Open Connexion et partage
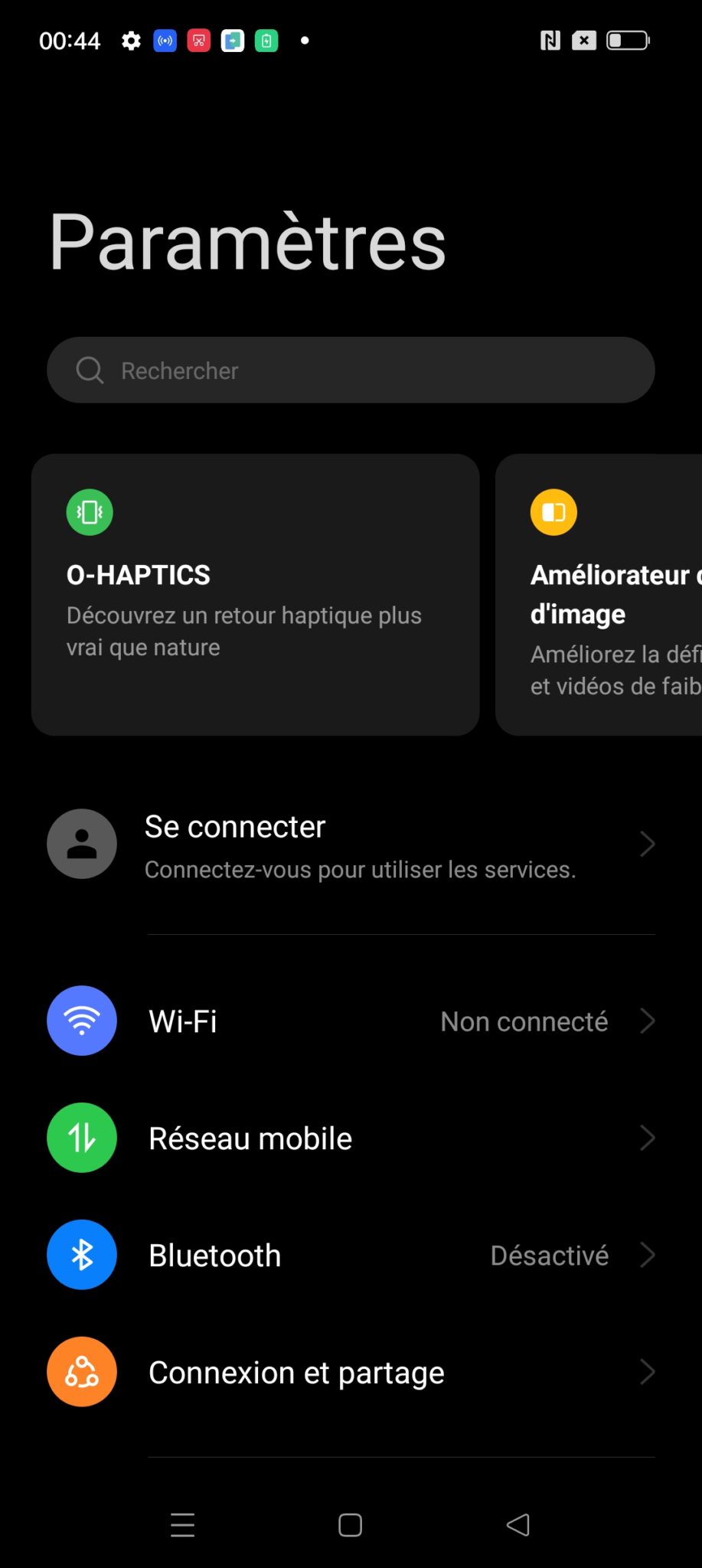702x1568 pixels. pyautogui.click(x=351, y=1372)
